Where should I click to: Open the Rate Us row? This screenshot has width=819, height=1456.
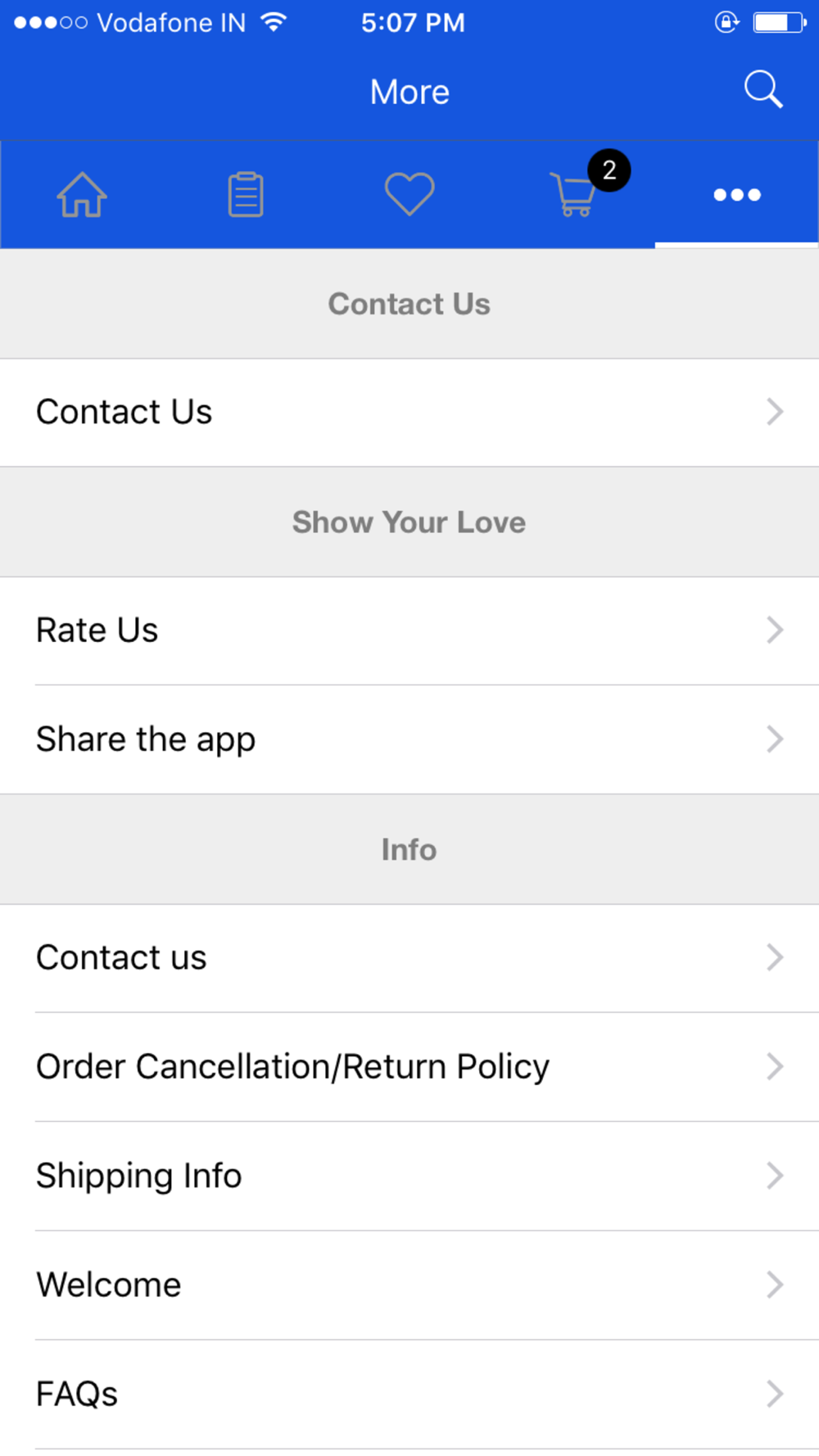(x=409, y=631)
